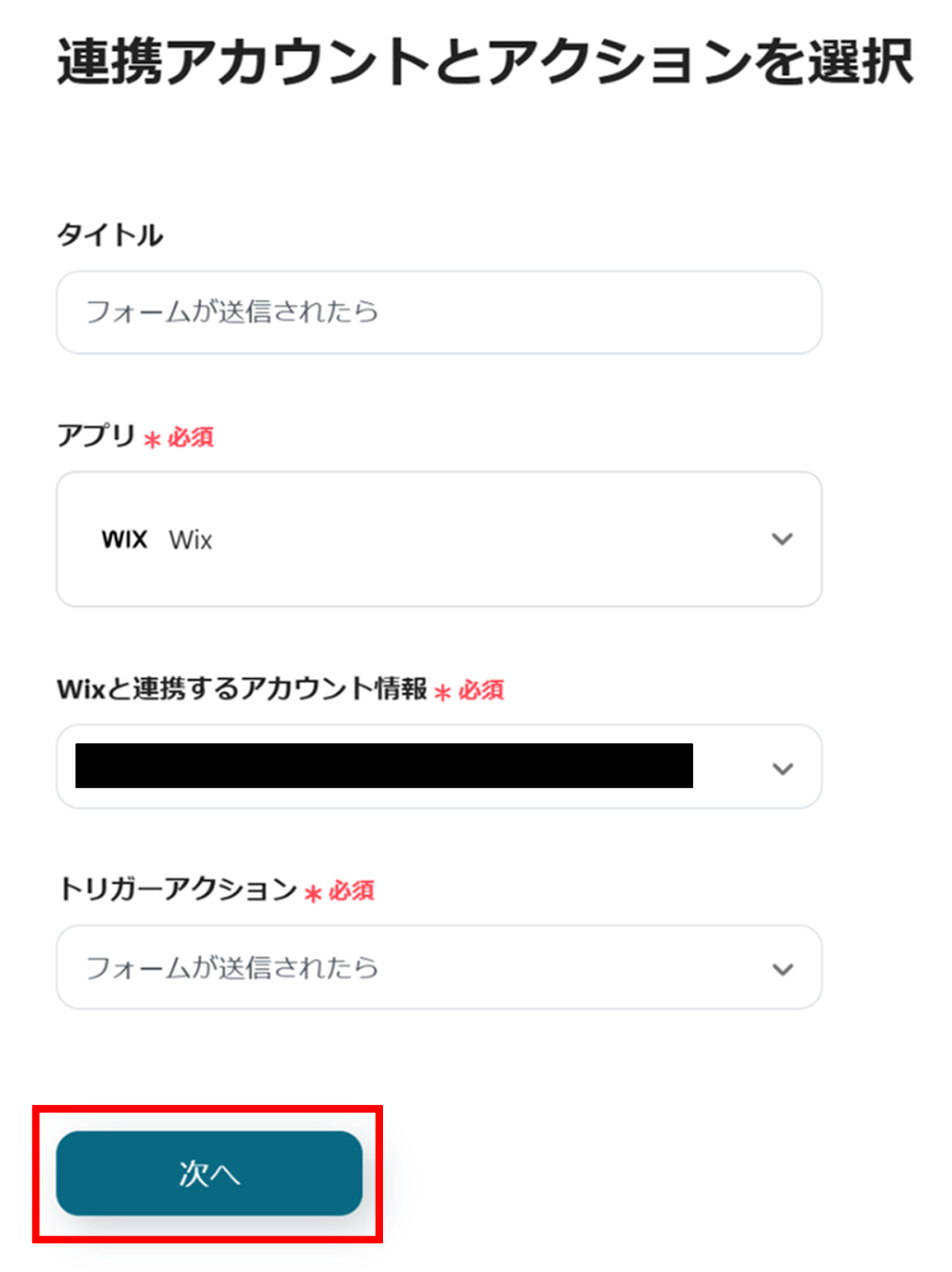952x1272 pixels.
Task: Open the トリガーアクション dropdown
Action: pyautogui.click(x=438, y=968)
